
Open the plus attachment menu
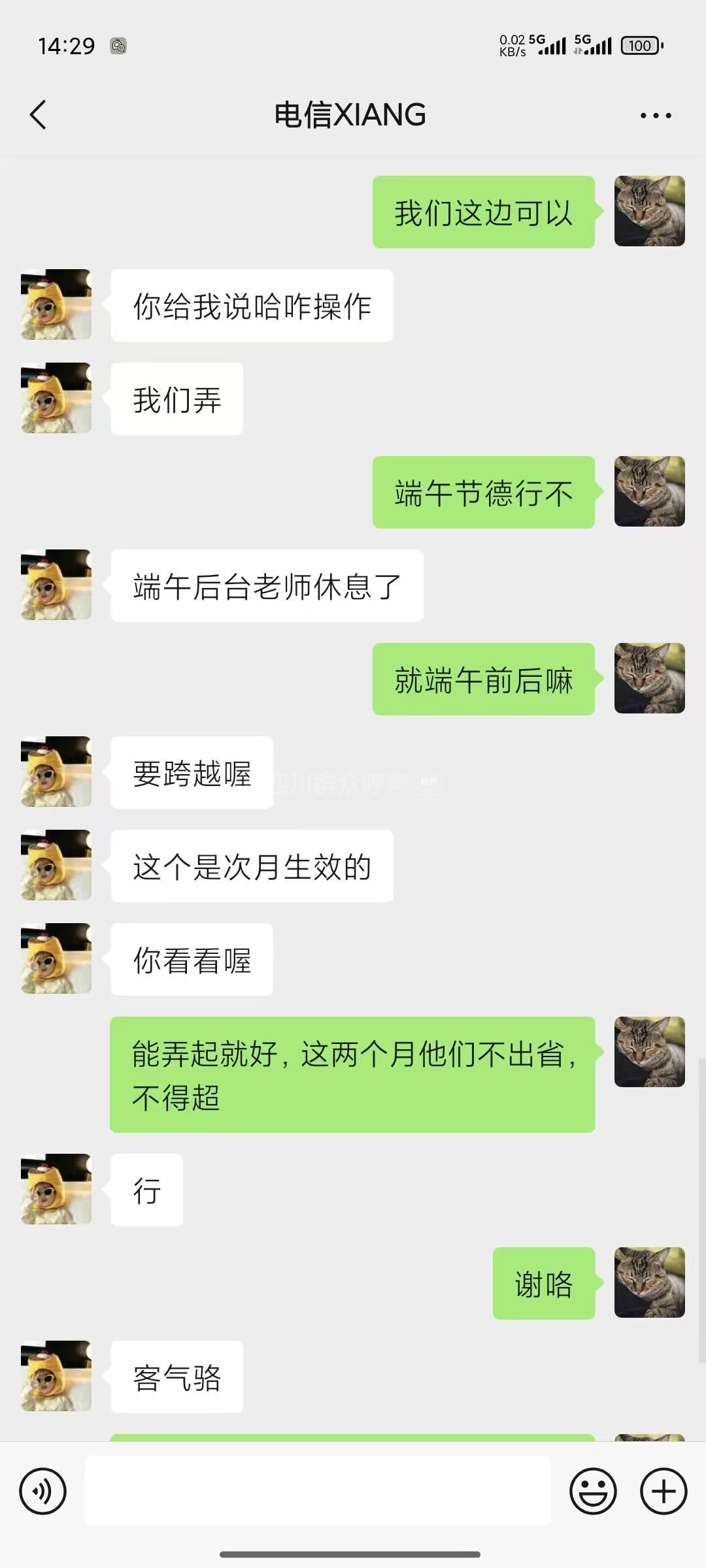664,1492
